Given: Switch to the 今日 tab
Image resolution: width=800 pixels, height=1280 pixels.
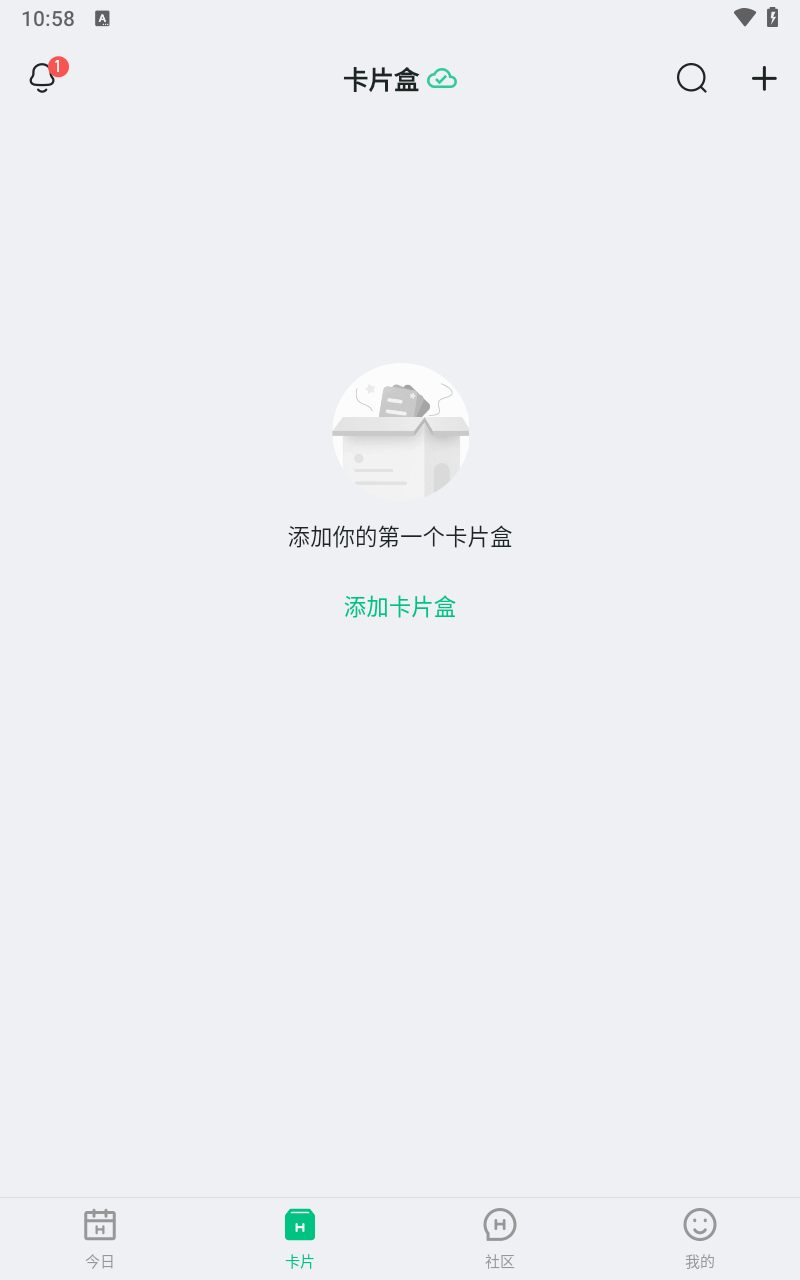Looking at the screenshot, I should [x=100, y=1240].
